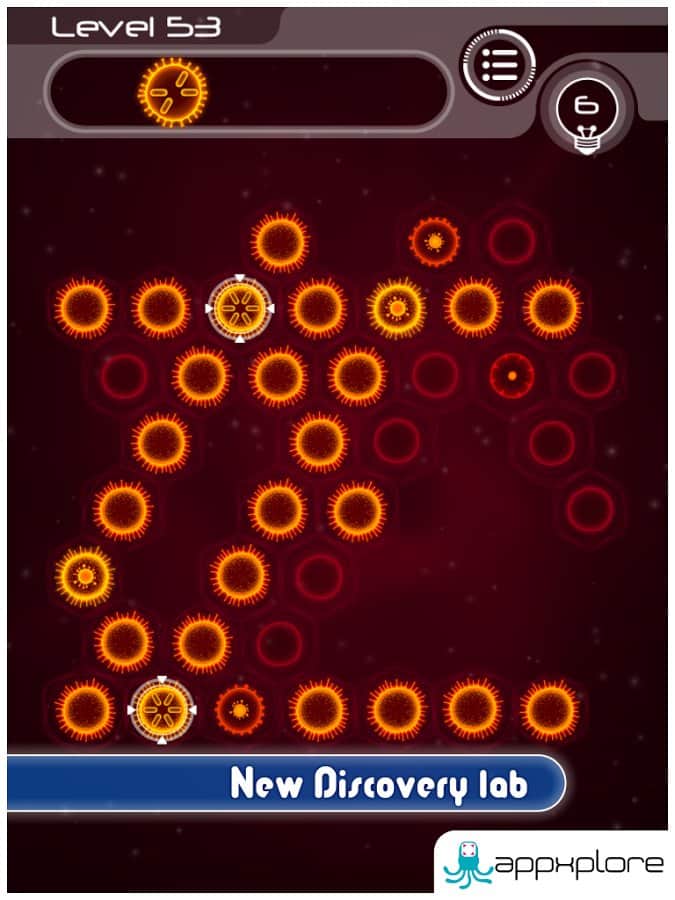The height and width of the screenshot is (900, 675).
Task: Select the split cell piece in the top tray
Action: 172,92
